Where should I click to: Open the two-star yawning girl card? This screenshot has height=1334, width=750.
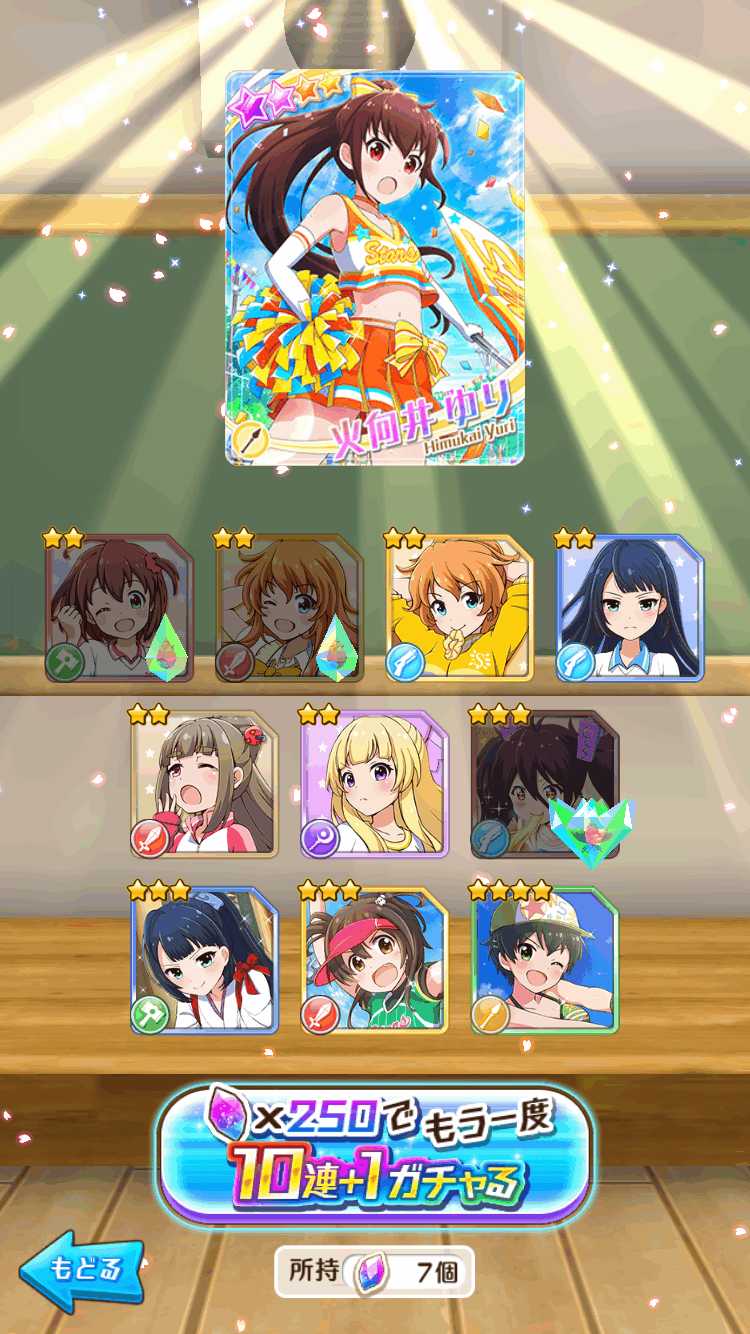click(205, 785)
